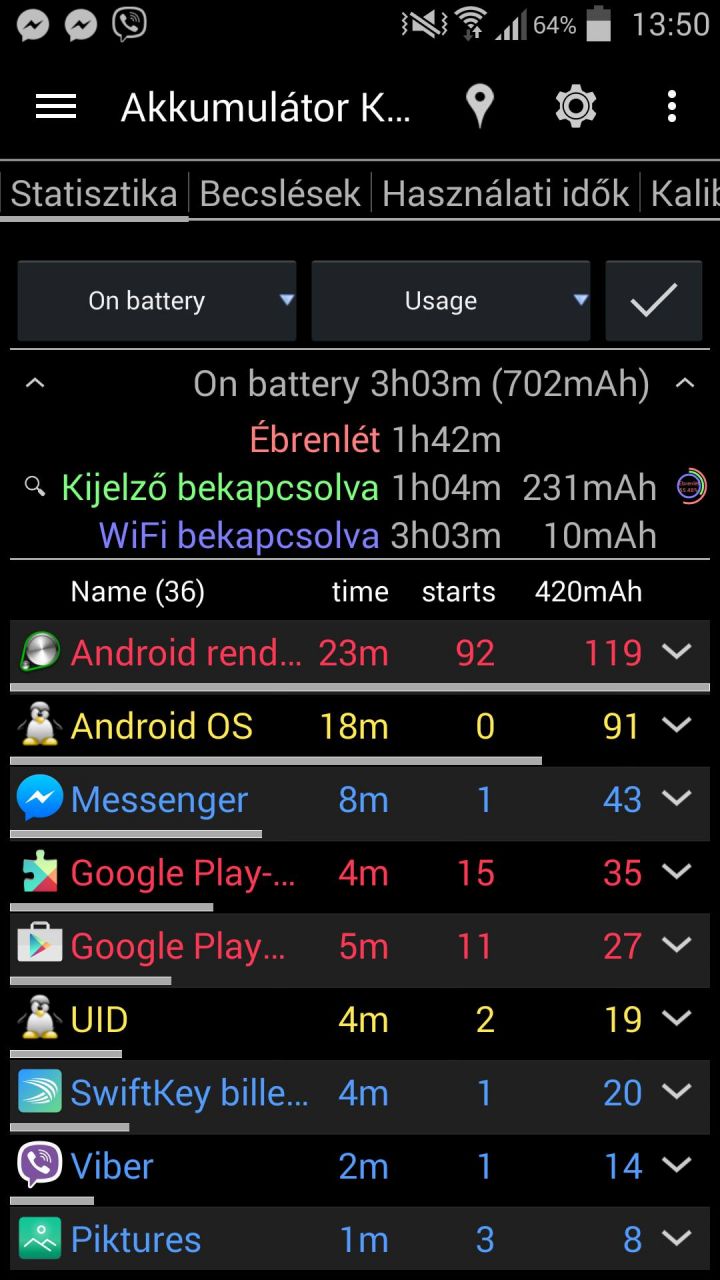Open the Viber usage row

[x=360, y=1167]
